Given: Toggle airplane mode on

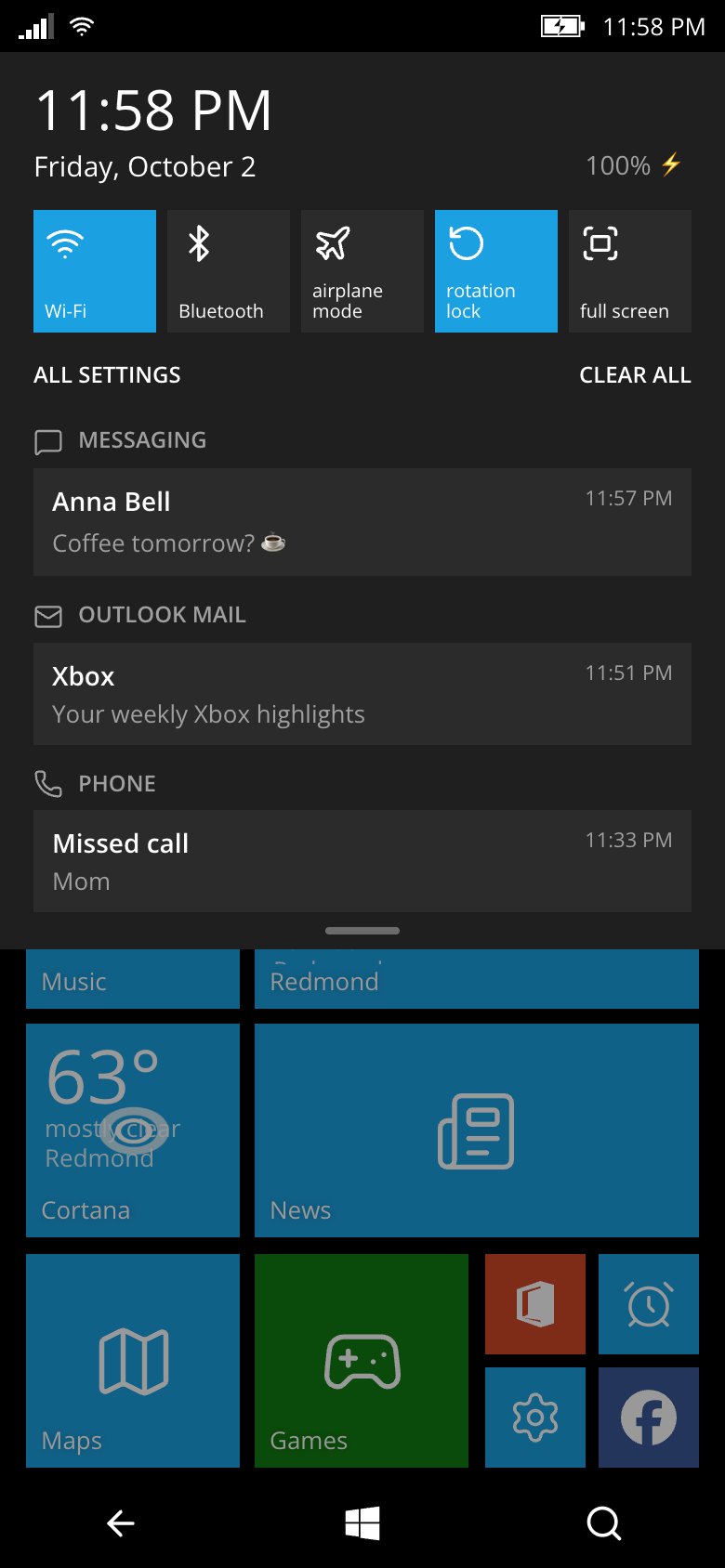Looking at the screenshot, I should (362, 271).
